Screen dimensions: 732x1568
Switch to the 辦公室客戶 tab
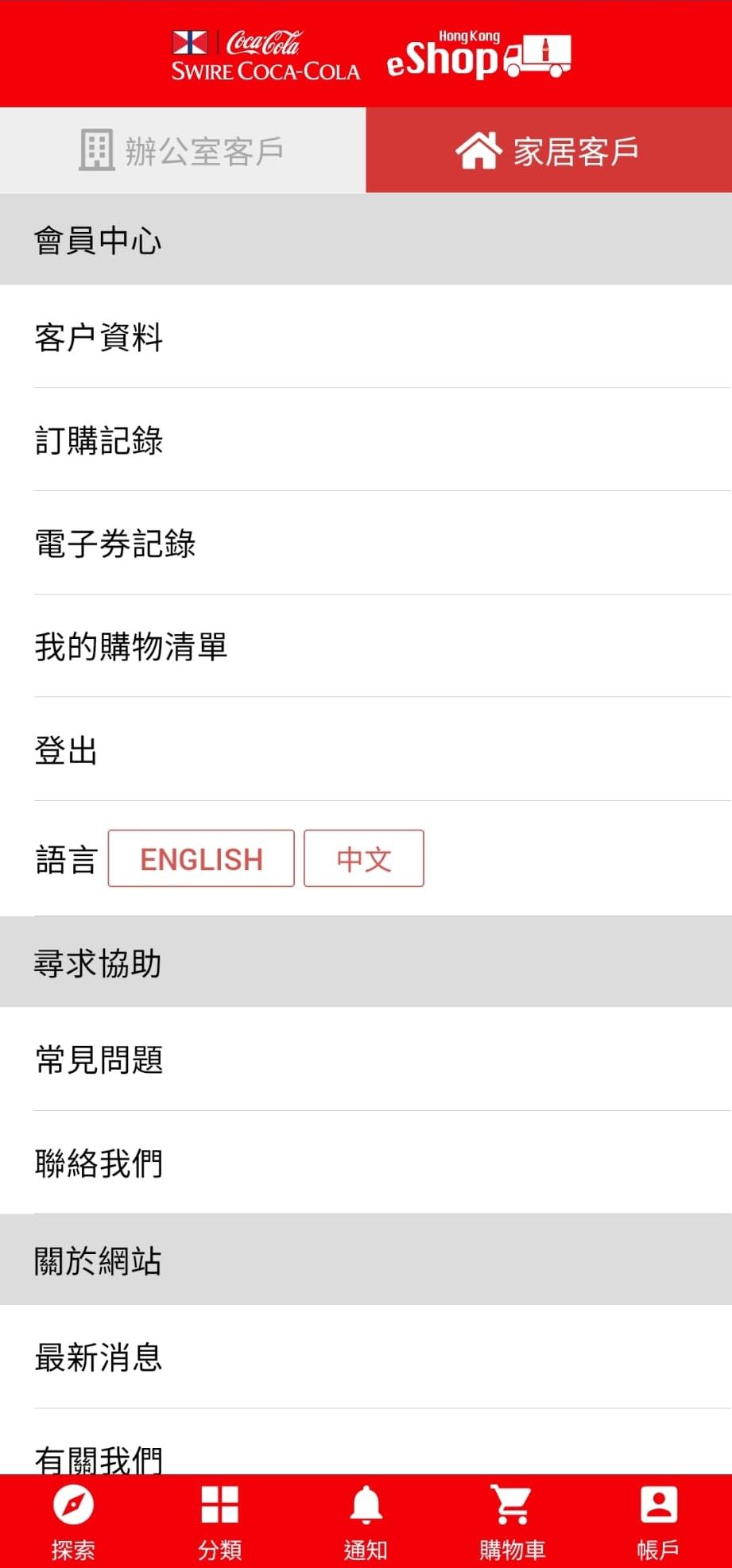tap(183, 150)
